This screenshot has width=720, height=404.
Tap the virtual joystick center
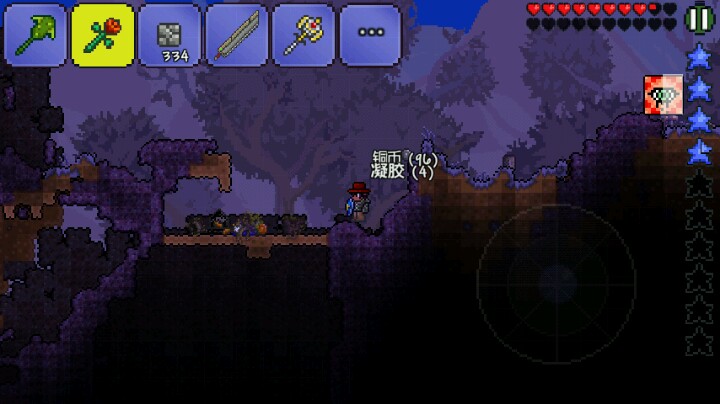pos(557,280)
